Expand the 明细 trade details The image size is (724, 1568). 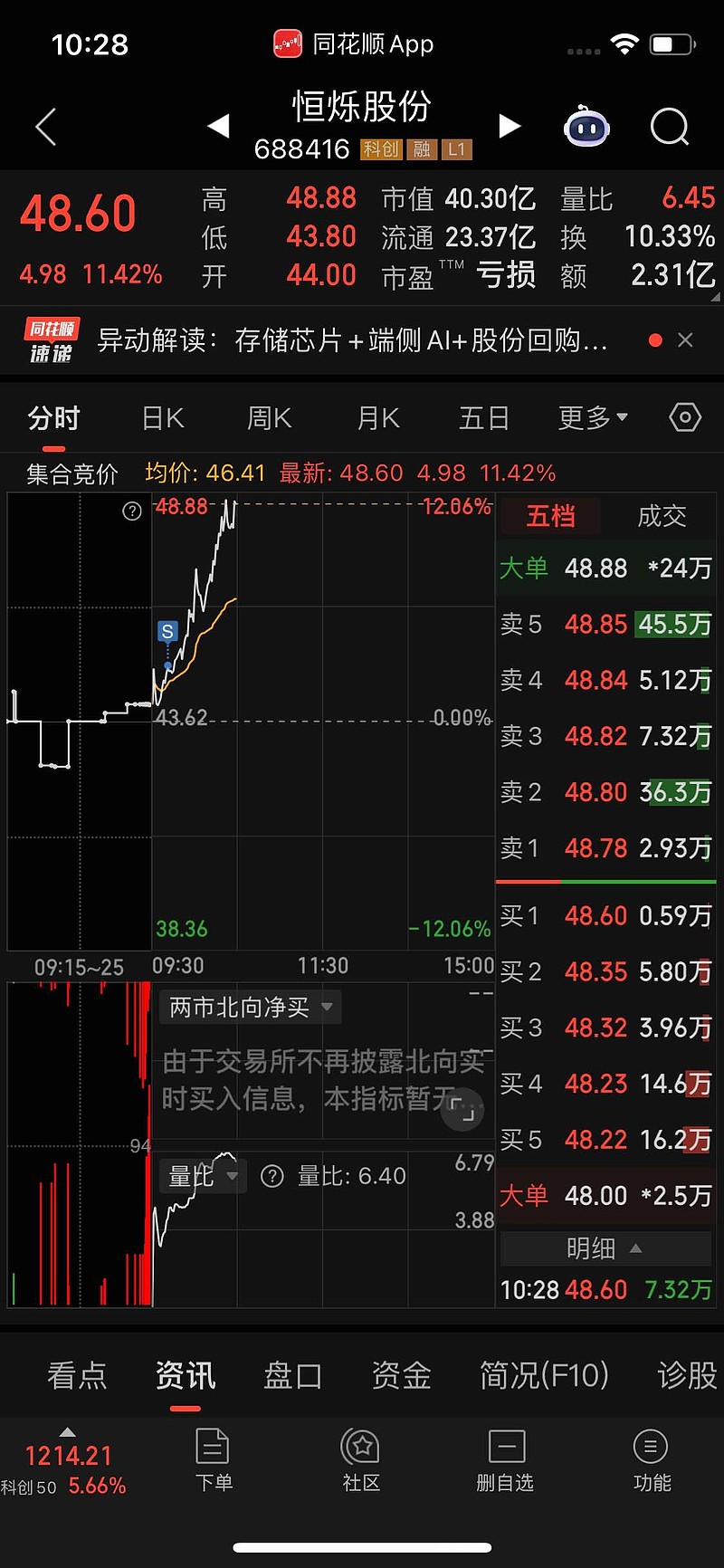(x=605, y=1248)
